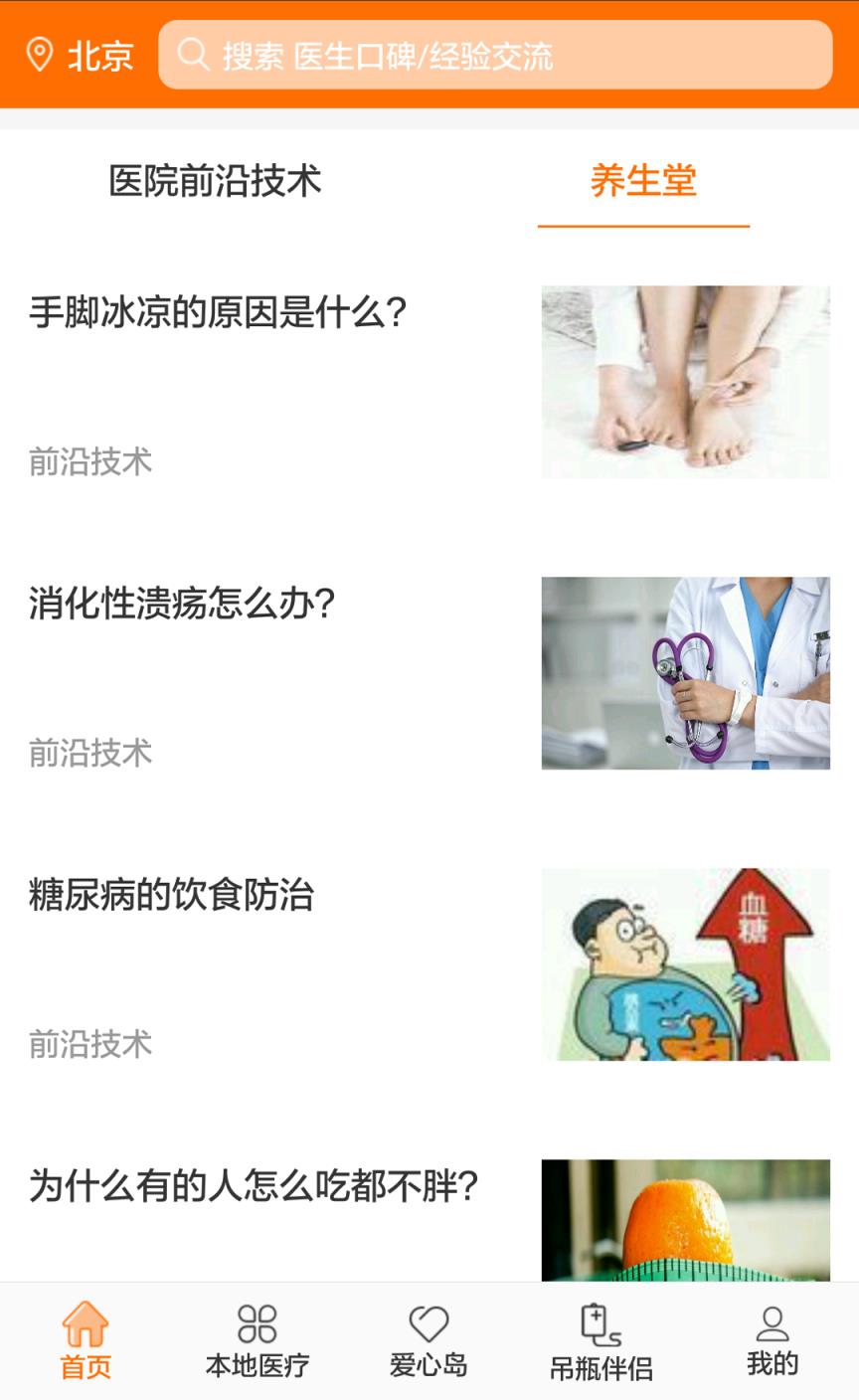Open 本地医疗 via its four-dot icon
Screen dimensions: 859x1400
(257, 1322)
